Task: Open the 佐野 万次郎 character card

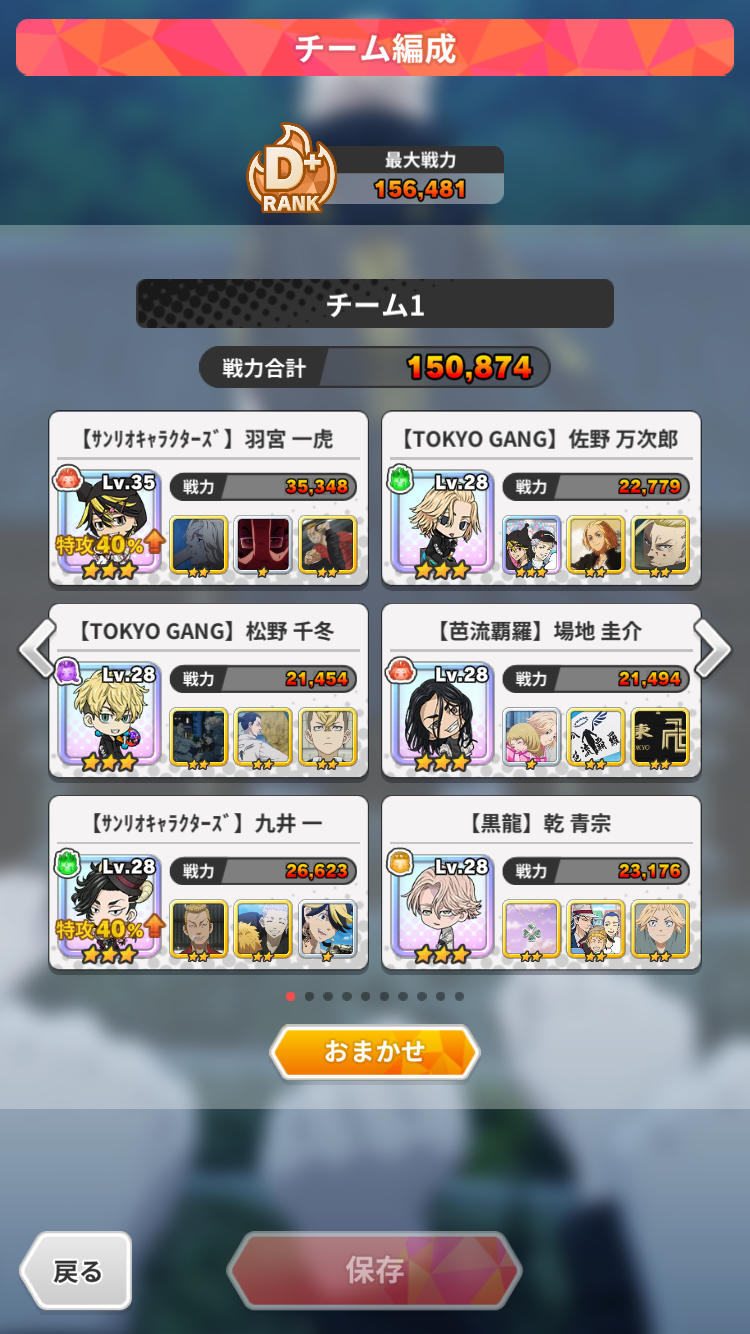Action: pos(541,498)
